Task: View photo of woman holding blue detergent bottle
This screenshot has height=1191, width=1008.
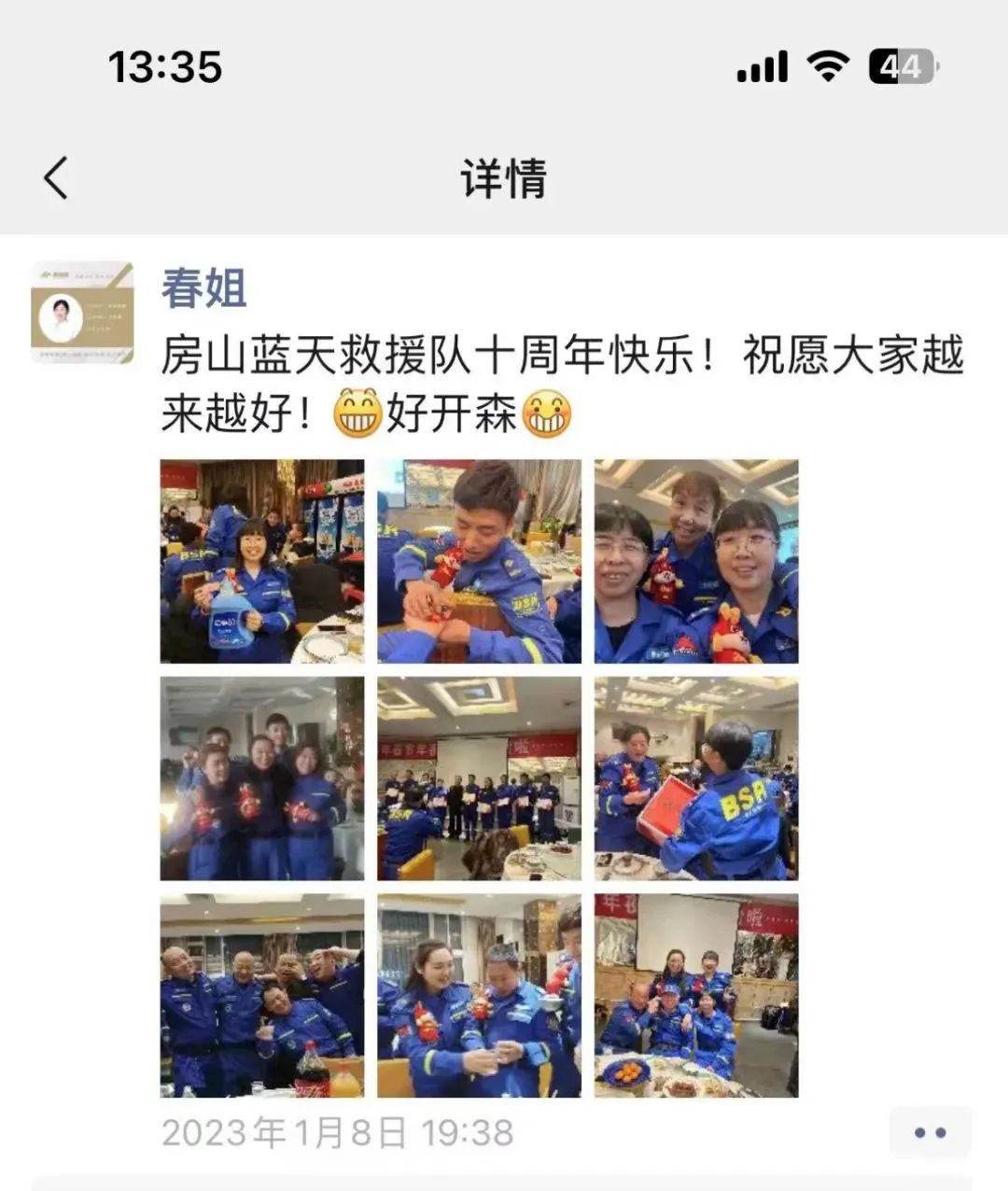Action: tap(261, 561)
